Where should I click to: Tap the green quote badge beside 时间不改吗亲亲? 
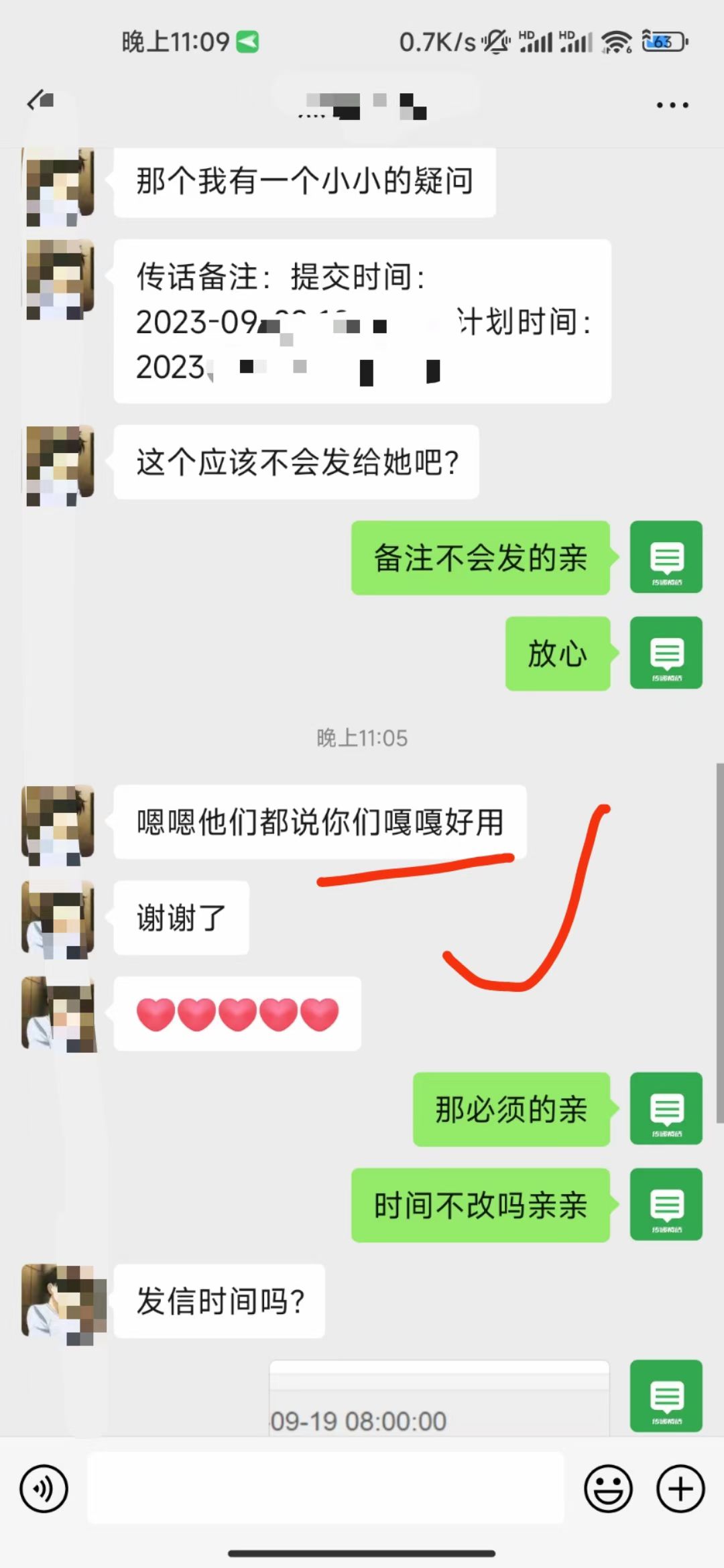click(x=666, y=1205)
